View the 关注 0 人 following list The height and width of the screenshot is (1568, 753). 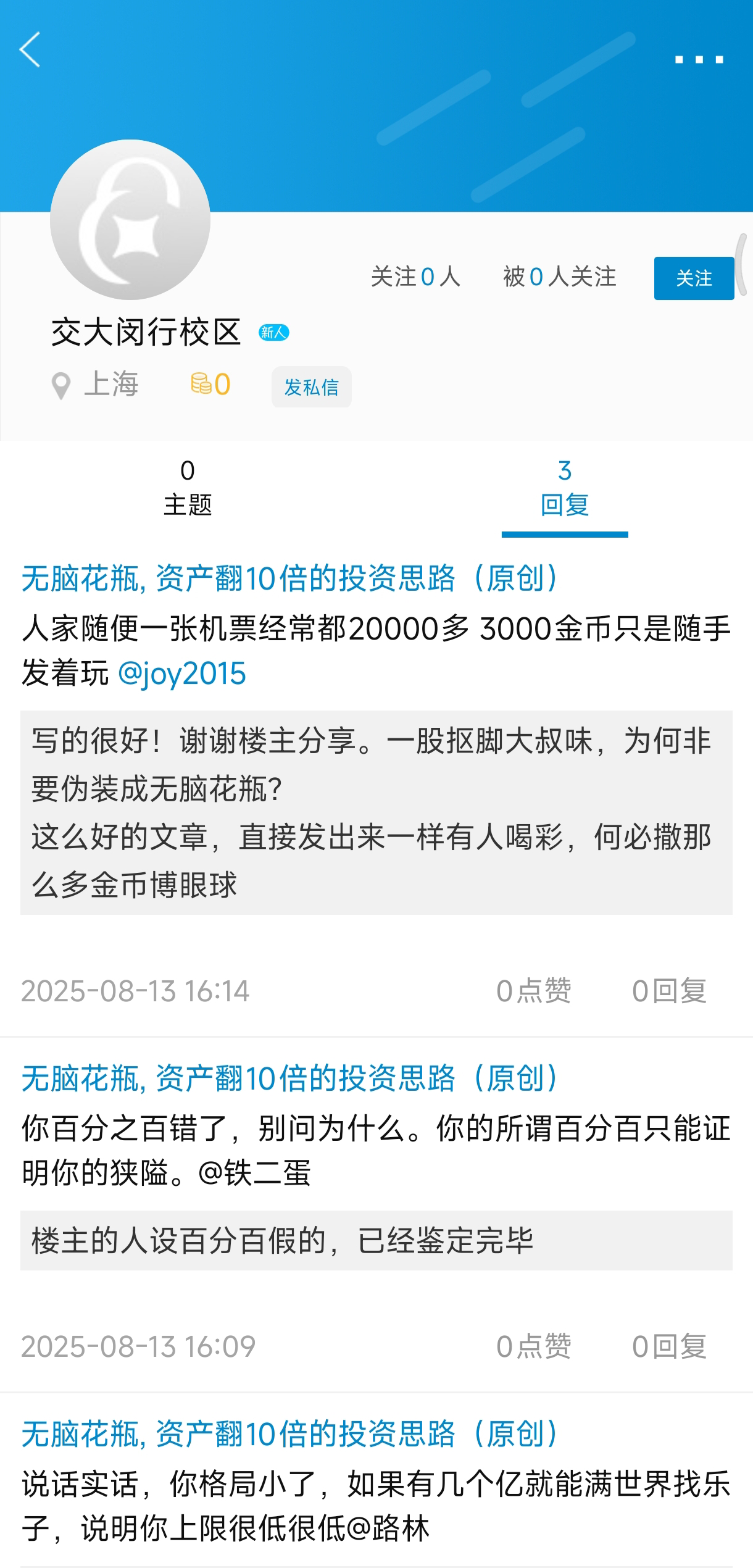415,277
